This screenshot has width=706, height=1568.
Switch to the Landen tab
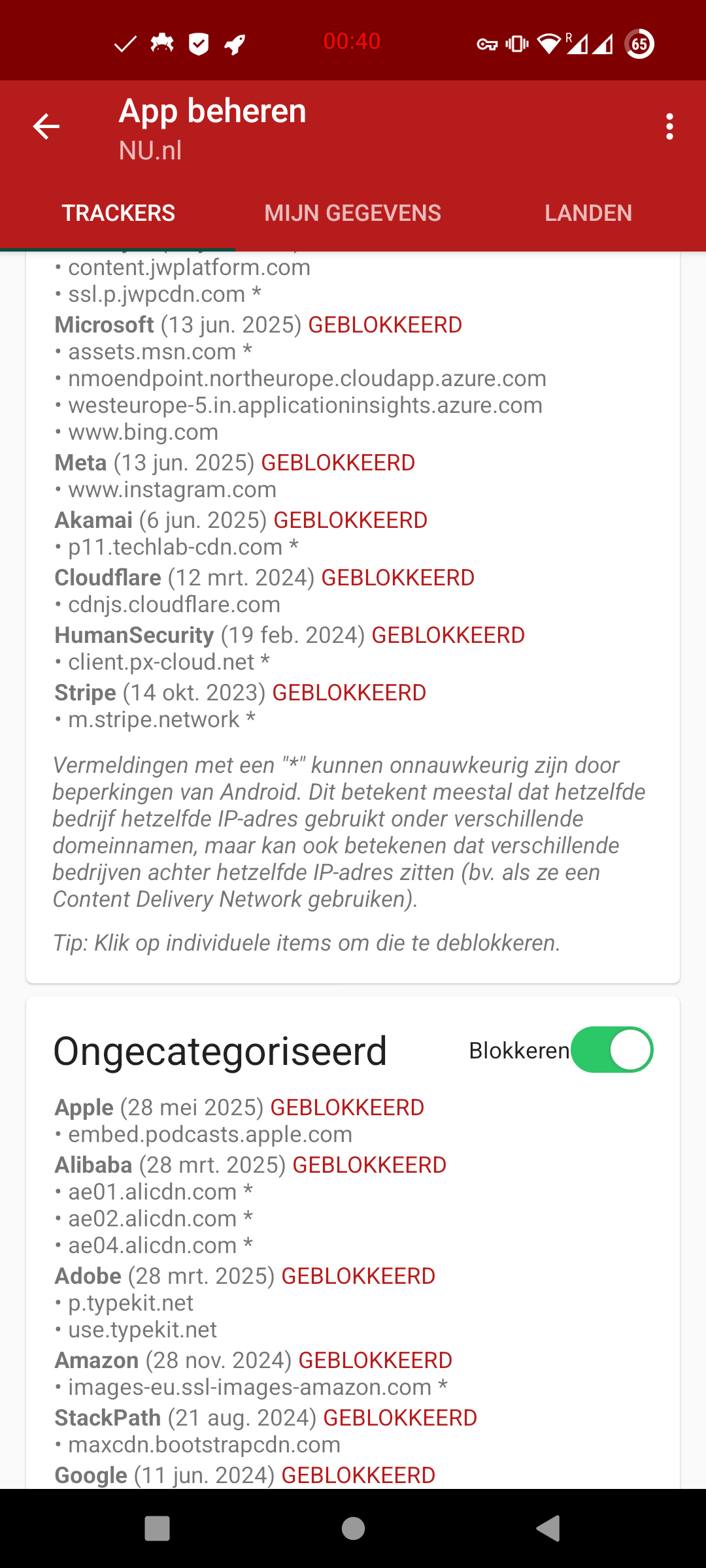point(588,213)
